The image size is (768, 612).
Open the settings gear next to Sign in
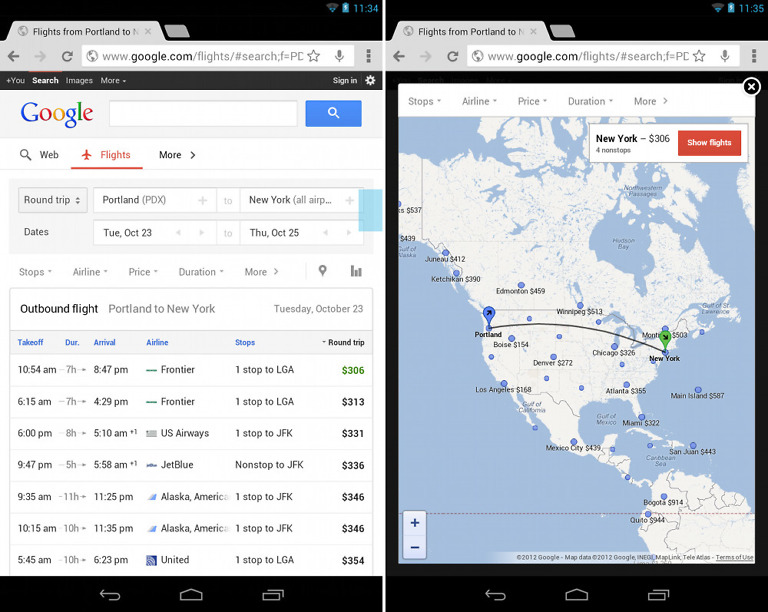[370, 80]
